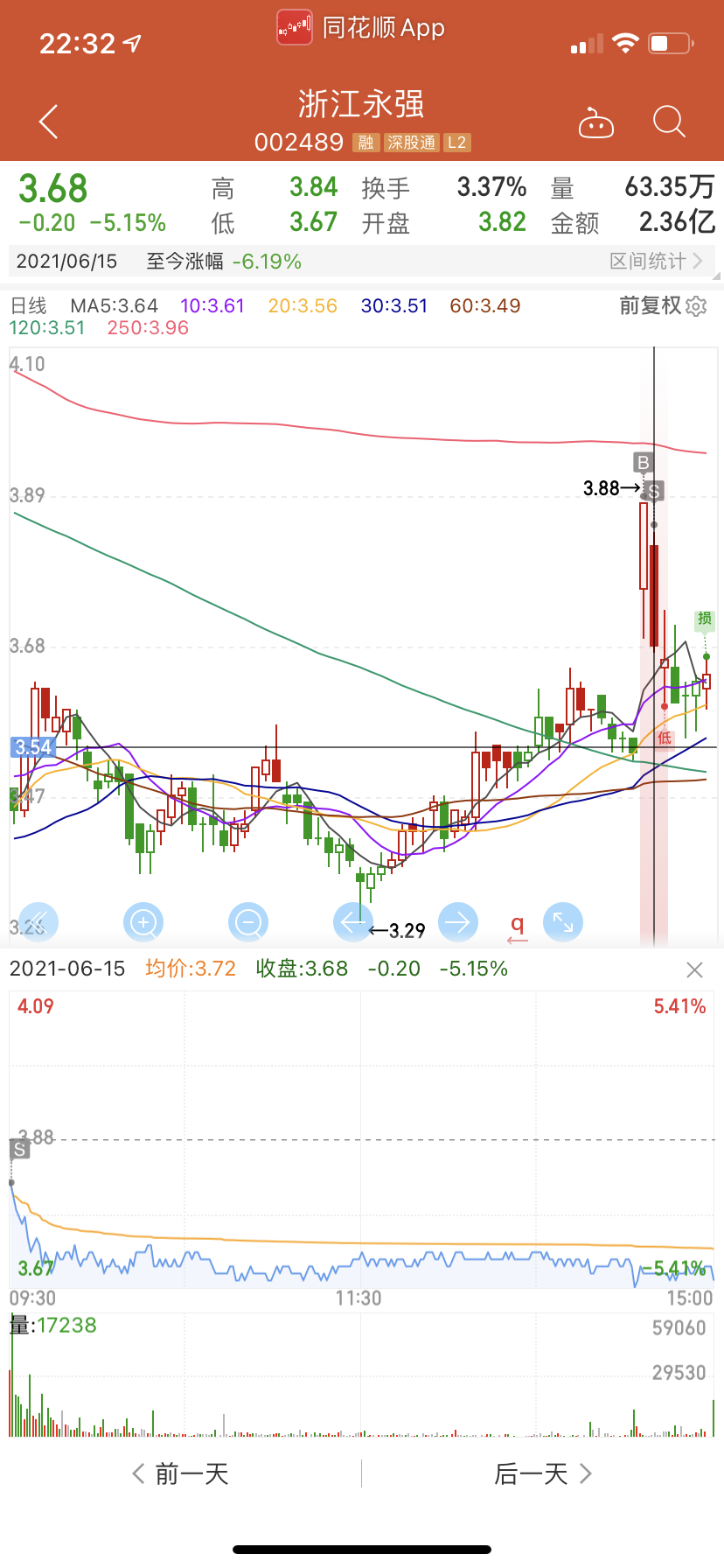Image resolution: width=724 pixels, height=1568 pixels.
Task: Move crosshair one candle left
Action: pos(352,922)
